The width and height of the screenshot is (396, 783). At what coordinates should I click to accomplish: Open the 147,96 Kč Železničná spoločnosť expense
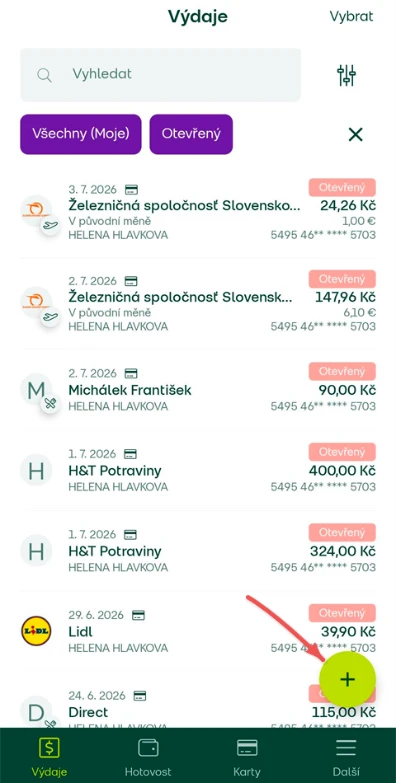(198, 304)
